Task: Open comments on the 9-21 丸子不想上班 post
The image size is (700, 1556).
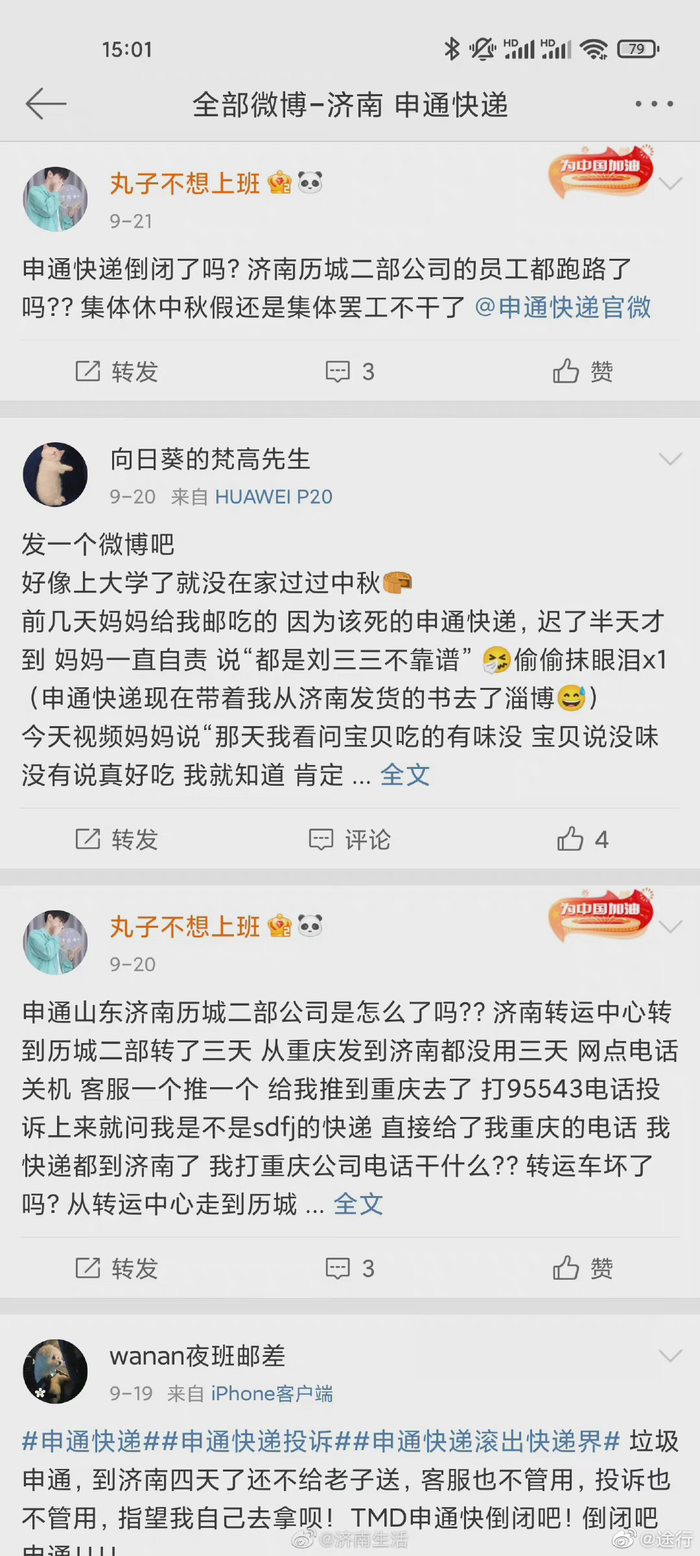Action: 350,372
